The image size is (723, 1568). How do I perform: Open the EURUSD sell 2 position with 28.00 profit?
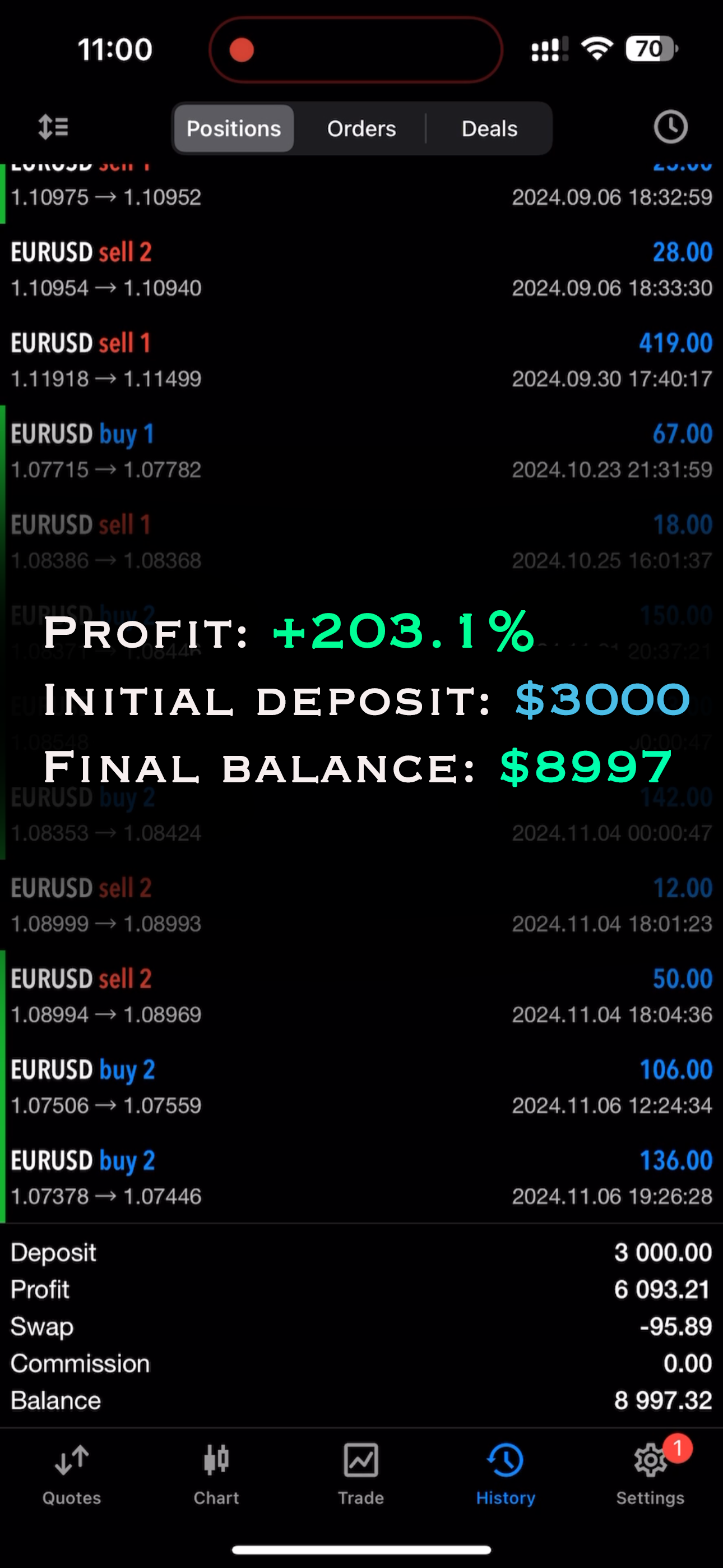pyautogui.click(x=361, y=269)
